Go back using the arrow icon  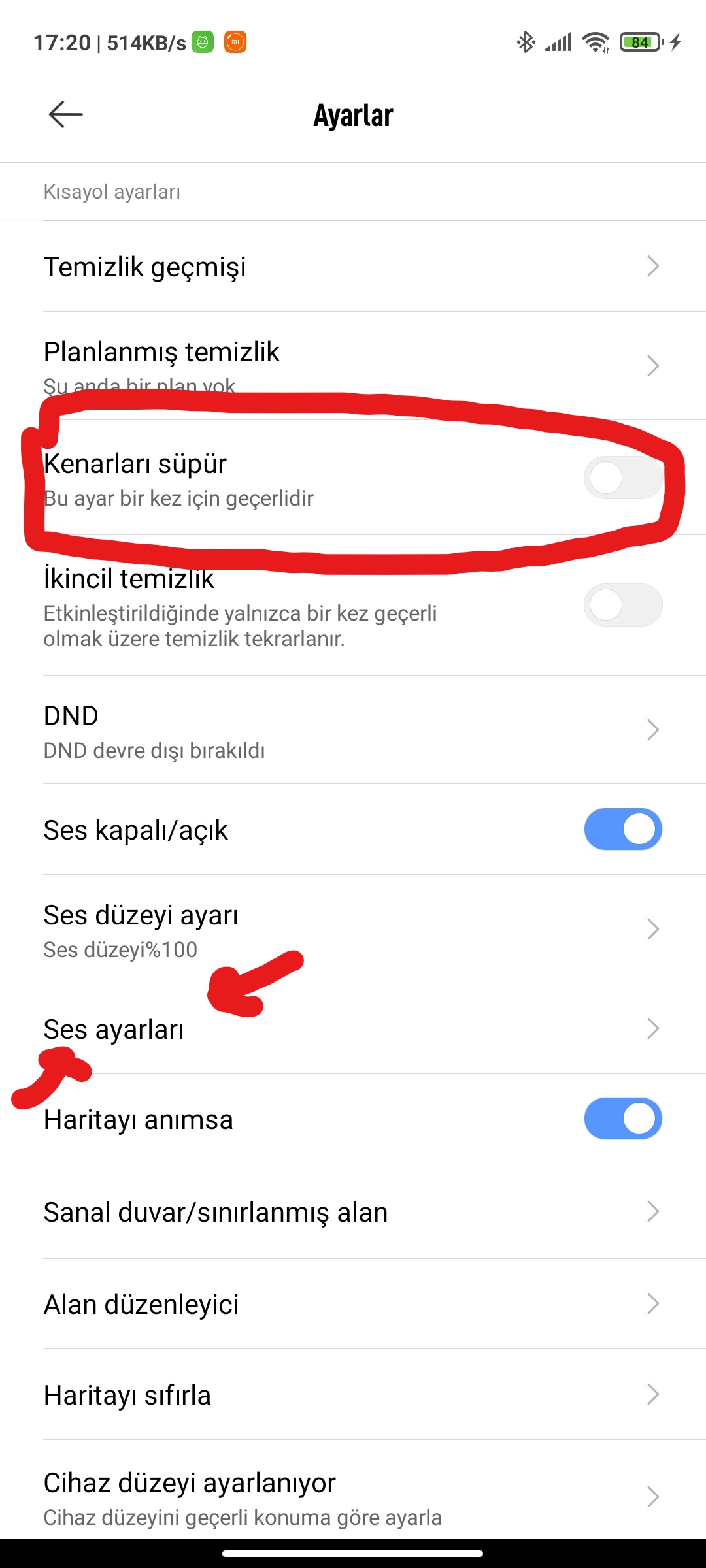point(65,115)
